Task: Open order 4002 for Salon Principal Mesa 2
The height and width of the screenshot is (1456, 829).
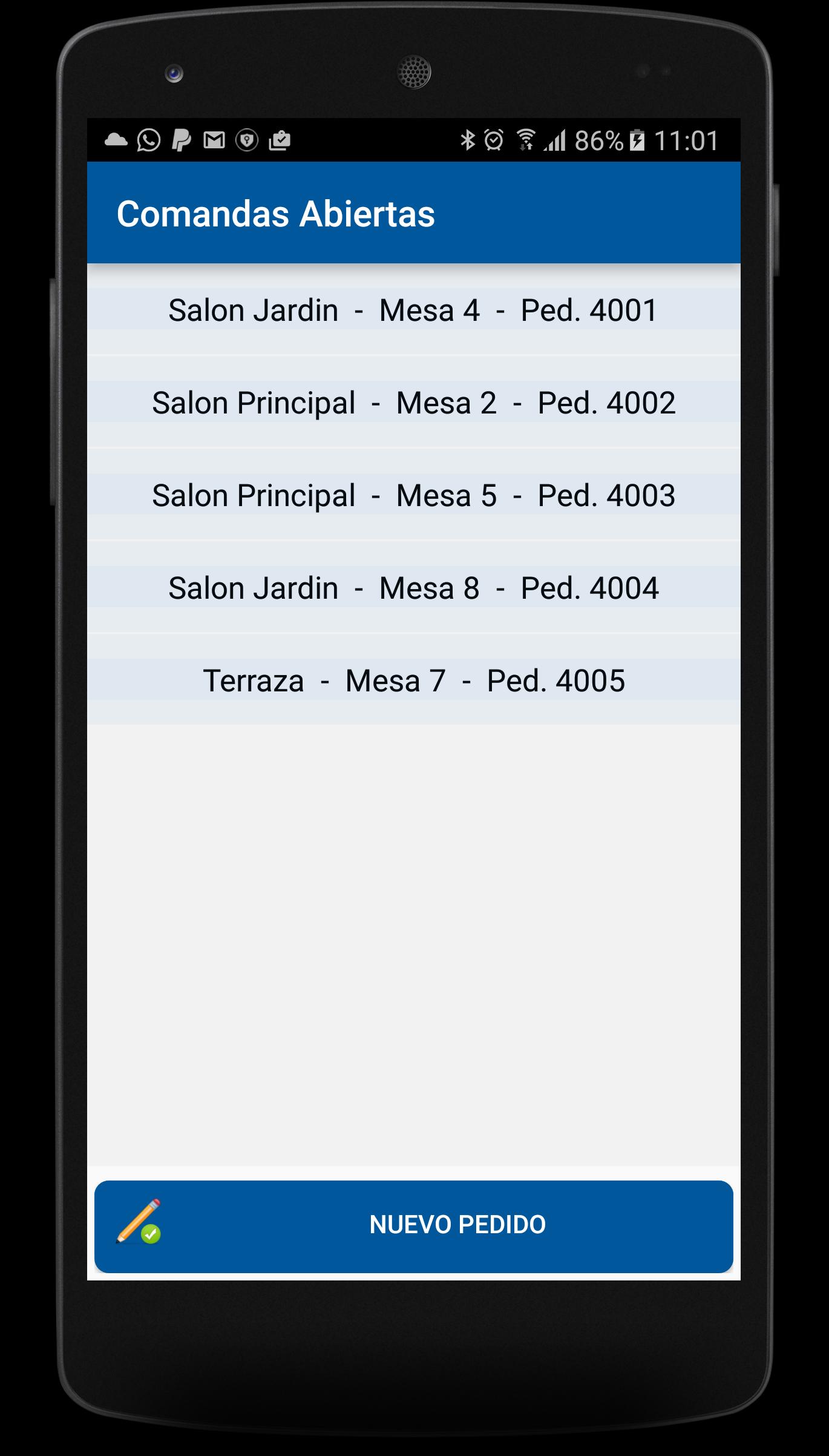Action: (x=413, y=403)
